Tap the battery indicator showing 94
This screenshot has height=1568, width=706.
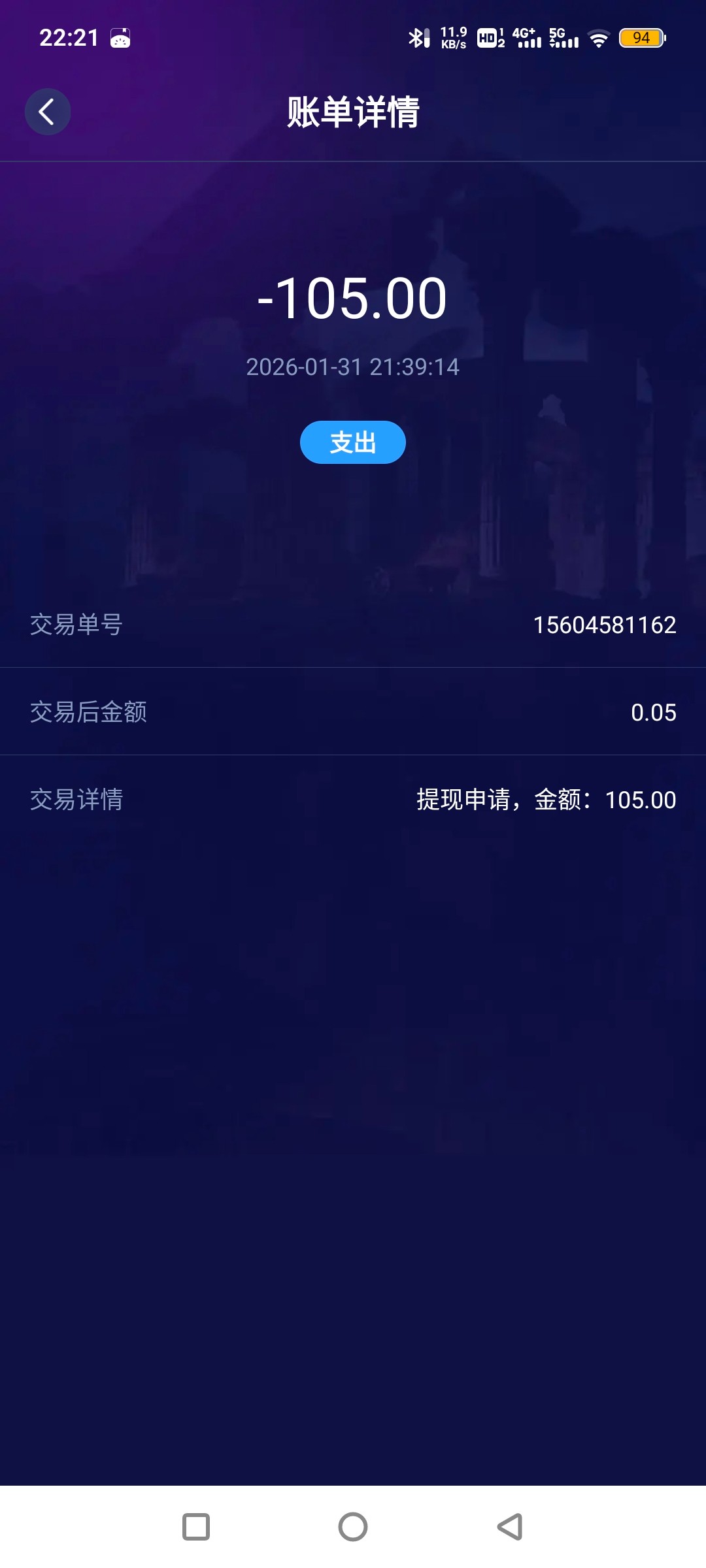[x=641, y=37]
